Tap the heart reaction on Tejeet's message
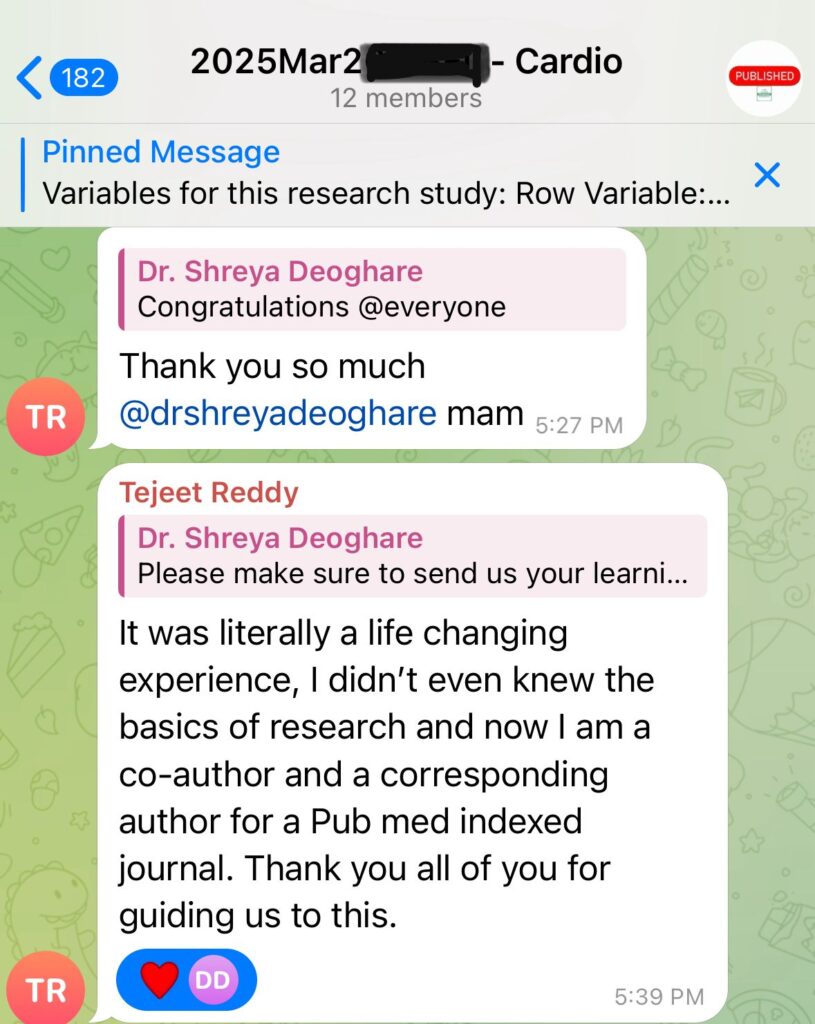This screenshot has width=815, height=1024. pos(160,979)
